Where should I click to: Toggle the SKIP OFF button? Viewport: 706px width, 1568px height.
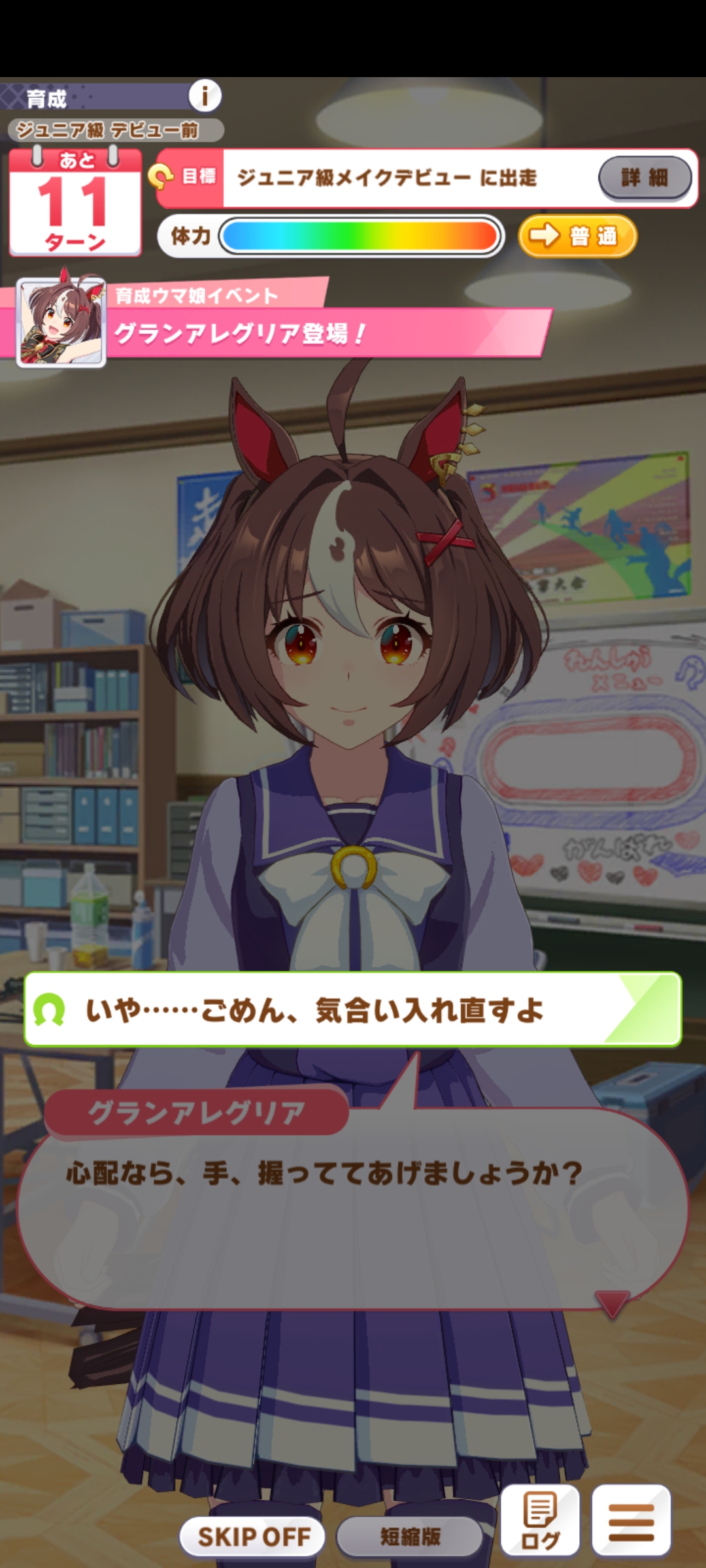253,1537
